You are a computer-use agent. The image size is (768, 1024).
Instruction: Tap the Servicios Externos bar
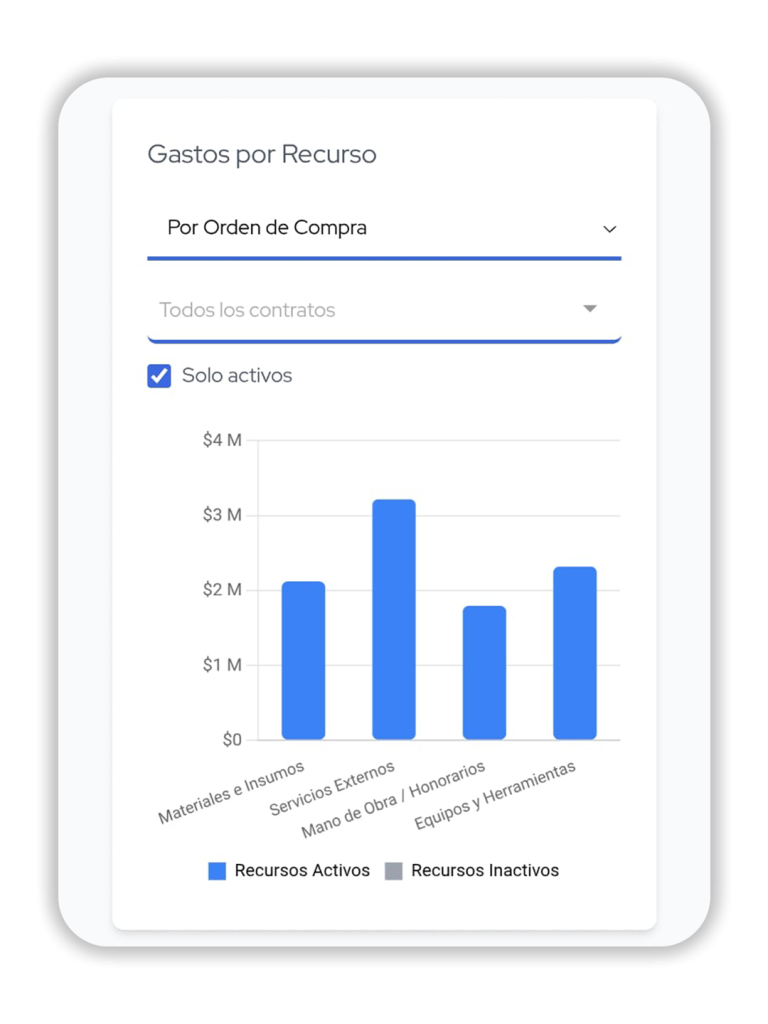click(393, 620)
